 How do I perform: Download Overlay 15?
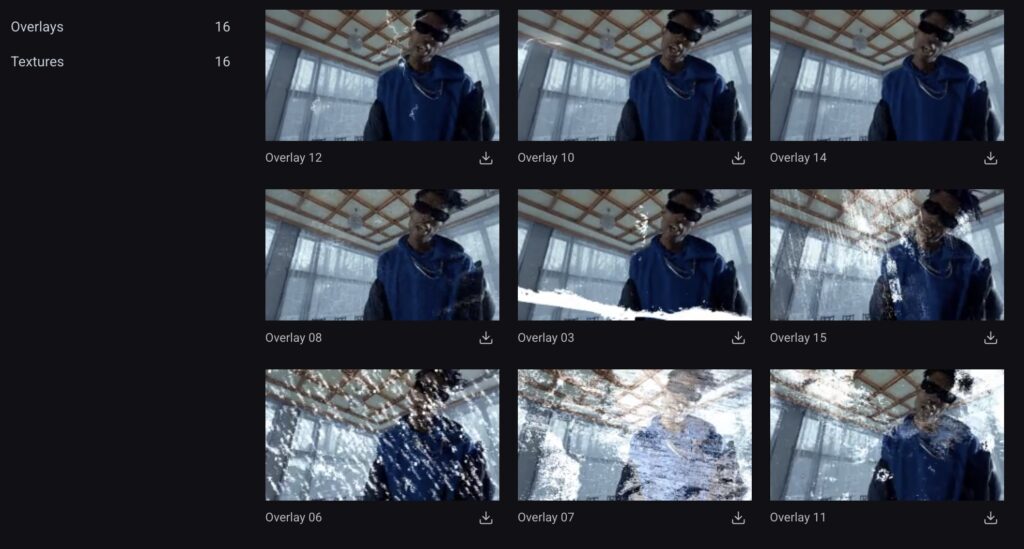point(991,338)
